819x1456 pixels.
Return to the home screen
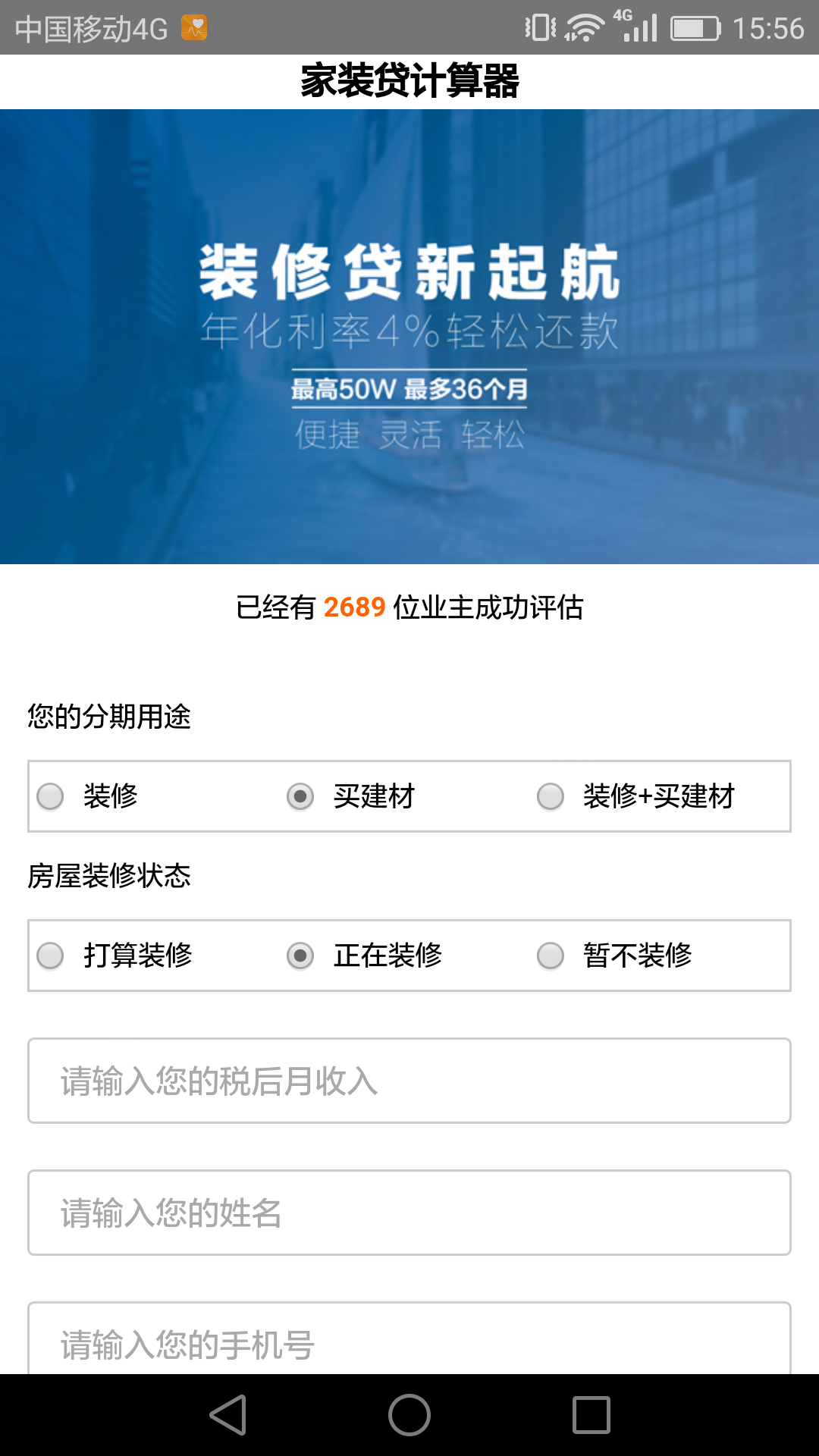tap(409, 1415)
